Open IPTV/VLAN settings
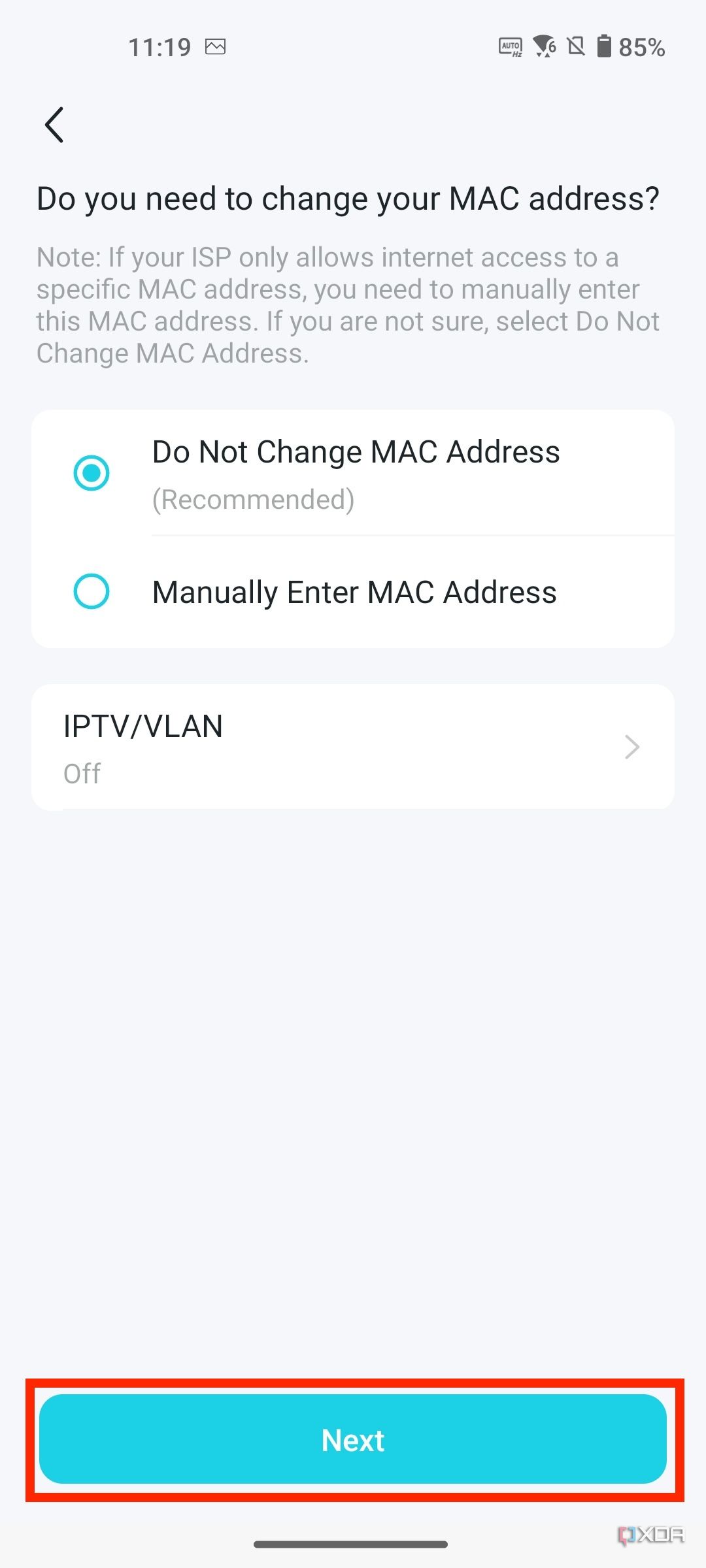The height and width of the screenshot is (1568, 706). (x=353, y=747)
